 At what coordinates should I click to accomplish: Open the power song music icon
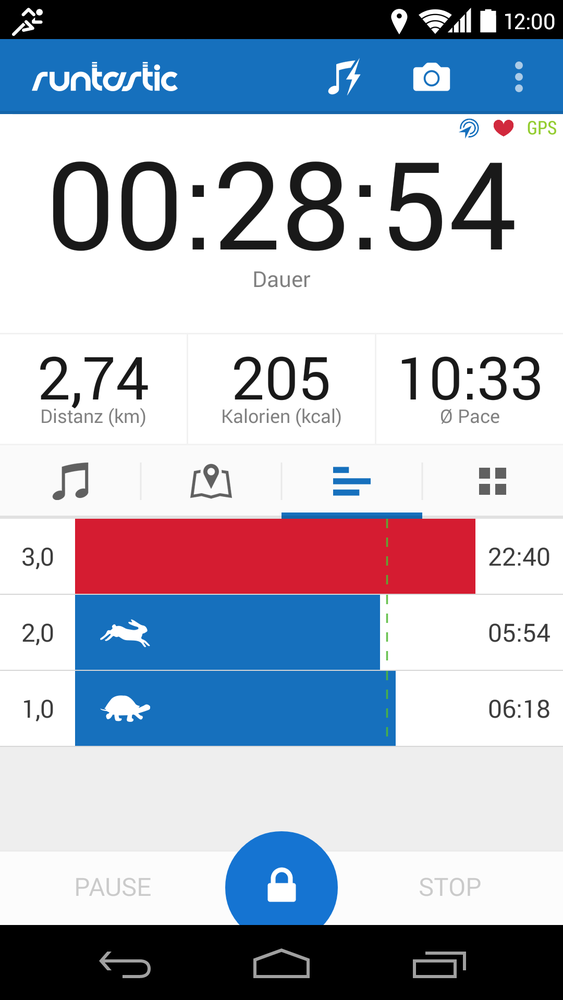point(344,77)
